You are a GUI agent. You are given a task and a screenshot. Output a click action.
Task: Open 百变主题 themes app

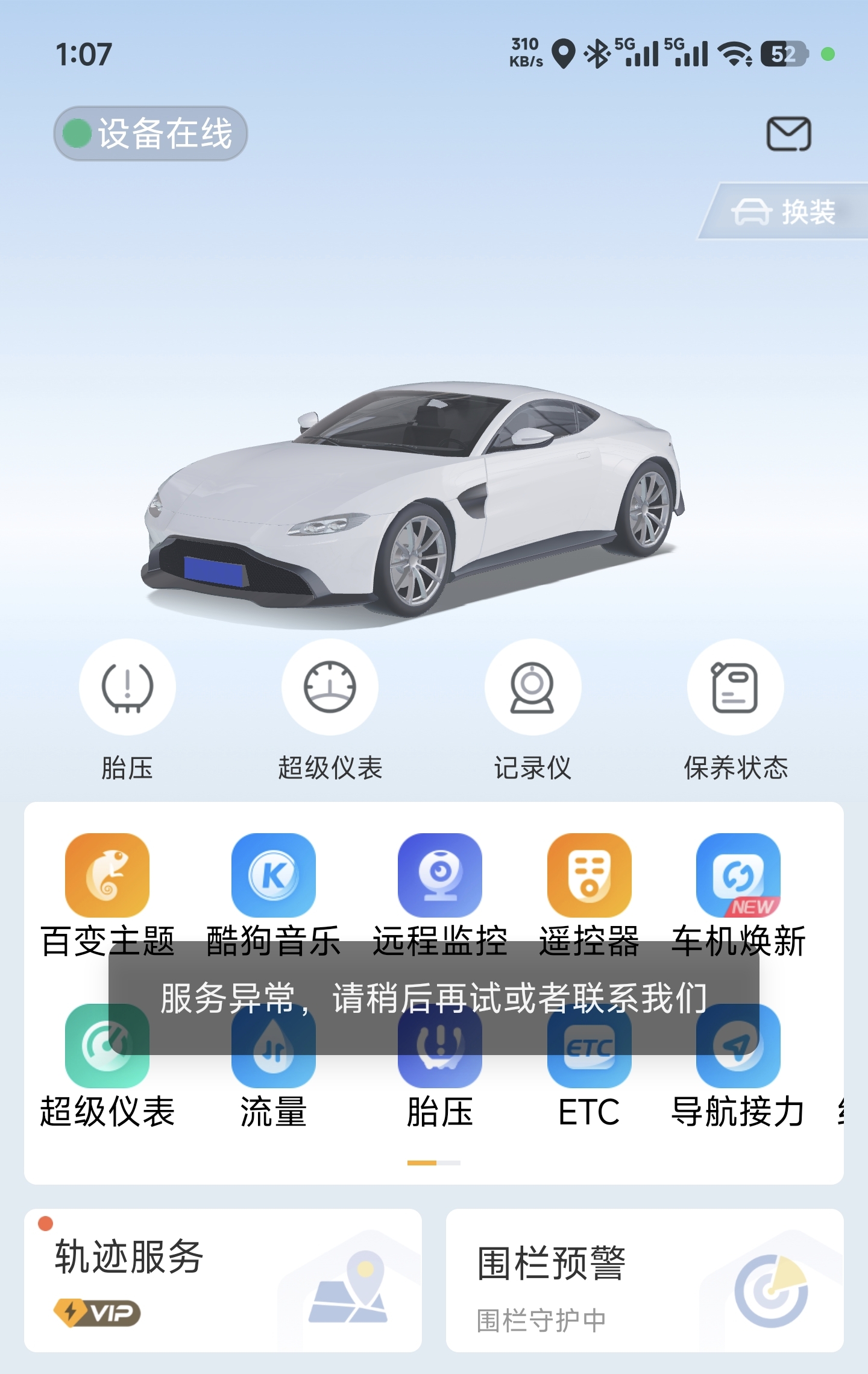[x=107, y=875]
